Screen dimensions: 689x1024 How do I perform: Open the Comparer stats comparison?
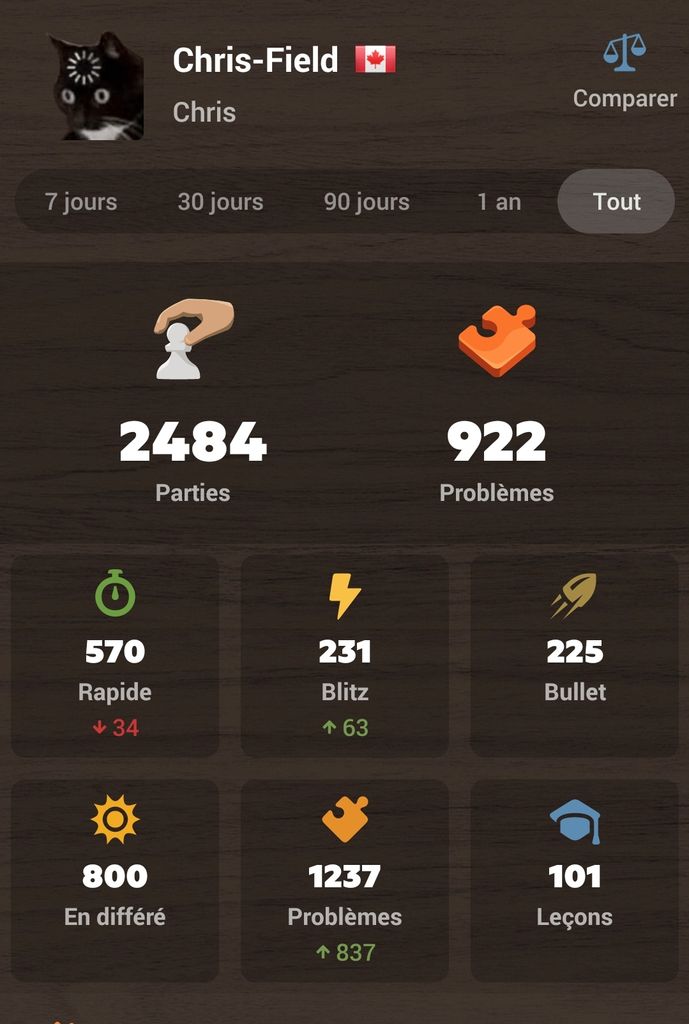point(624,70)
